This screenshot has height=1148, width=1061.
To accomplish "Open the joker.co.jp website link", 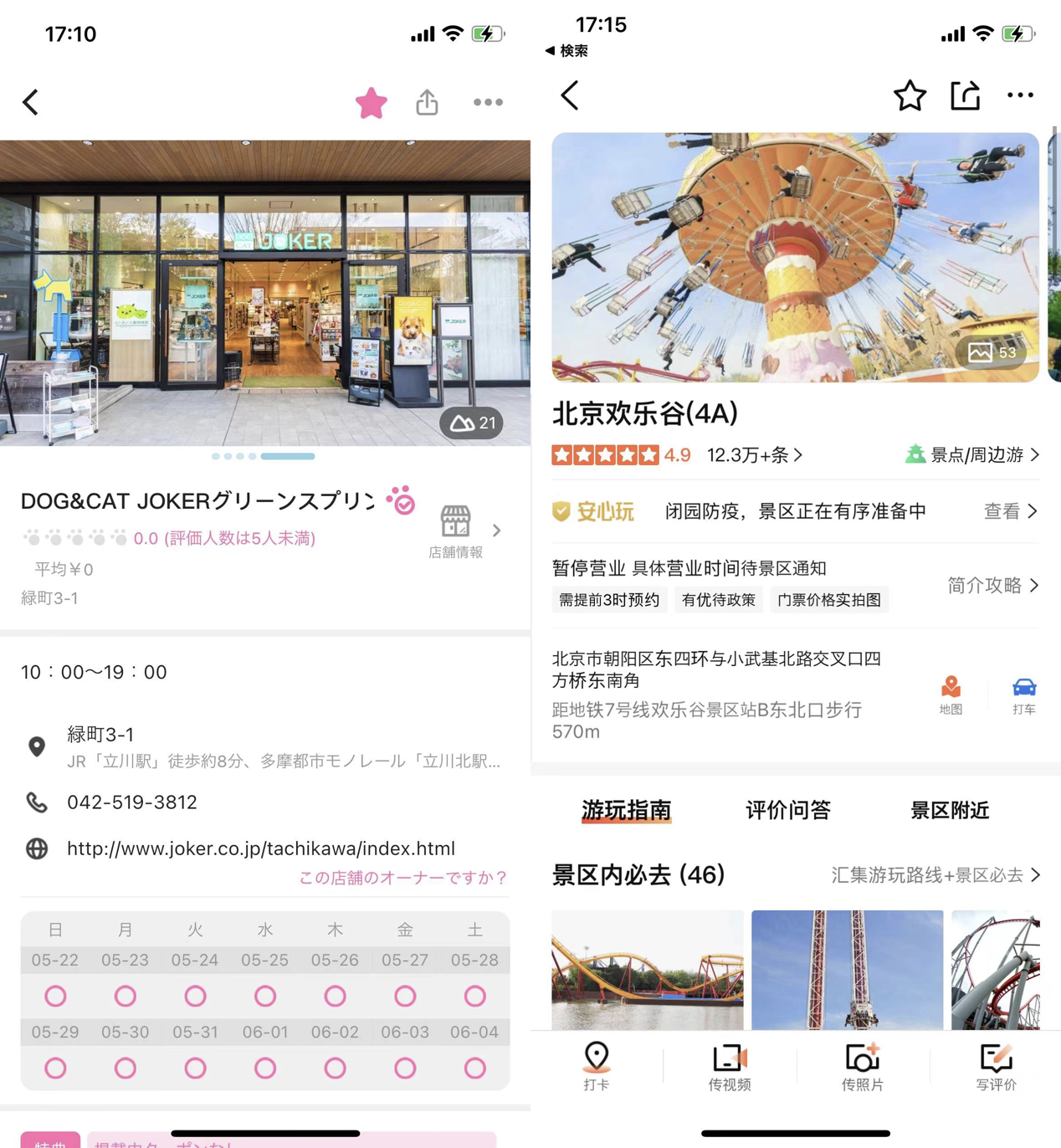I will (x=260, y=848).
